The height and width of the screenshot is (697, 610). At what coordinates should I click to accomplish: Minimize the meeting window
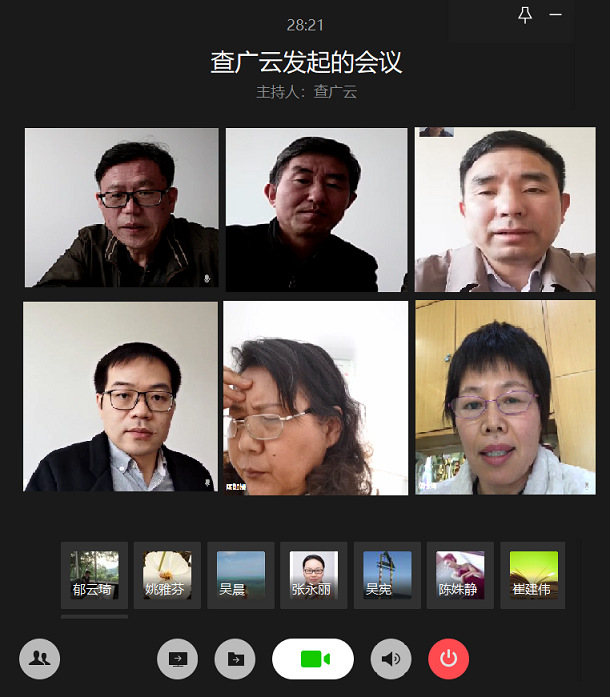556,15
